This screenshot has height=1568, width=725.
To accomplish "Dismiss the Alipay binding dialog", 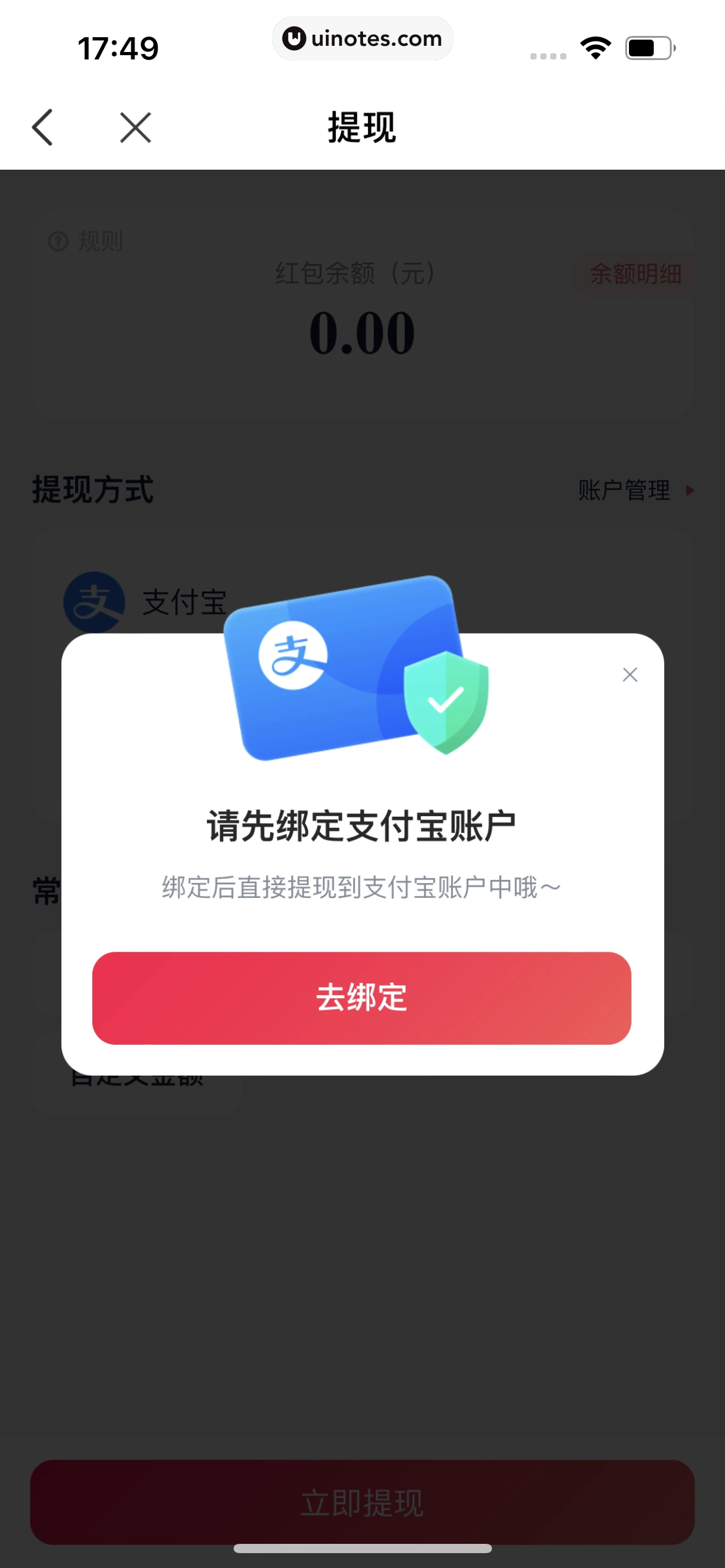I will click(630, 674).
